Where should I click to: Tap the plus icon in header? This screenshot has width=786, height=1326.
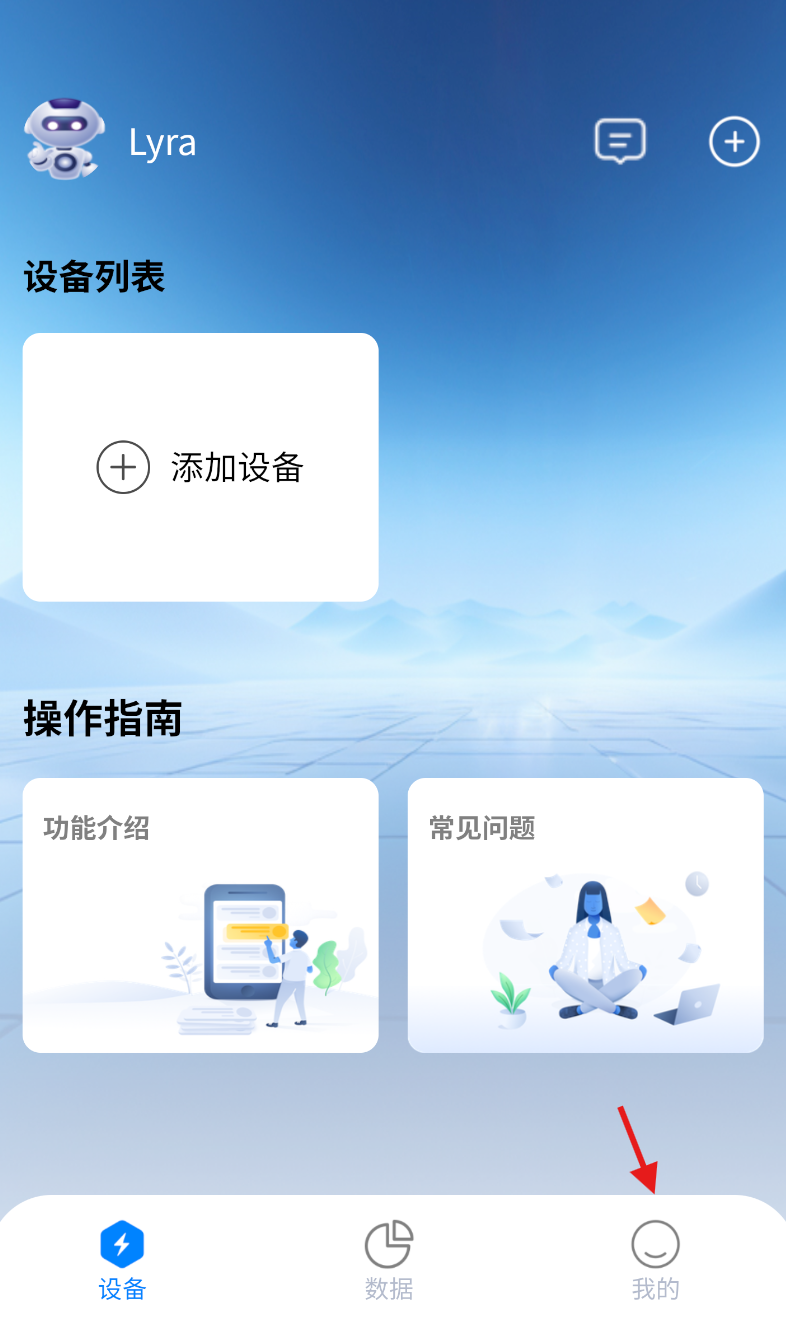734,141
